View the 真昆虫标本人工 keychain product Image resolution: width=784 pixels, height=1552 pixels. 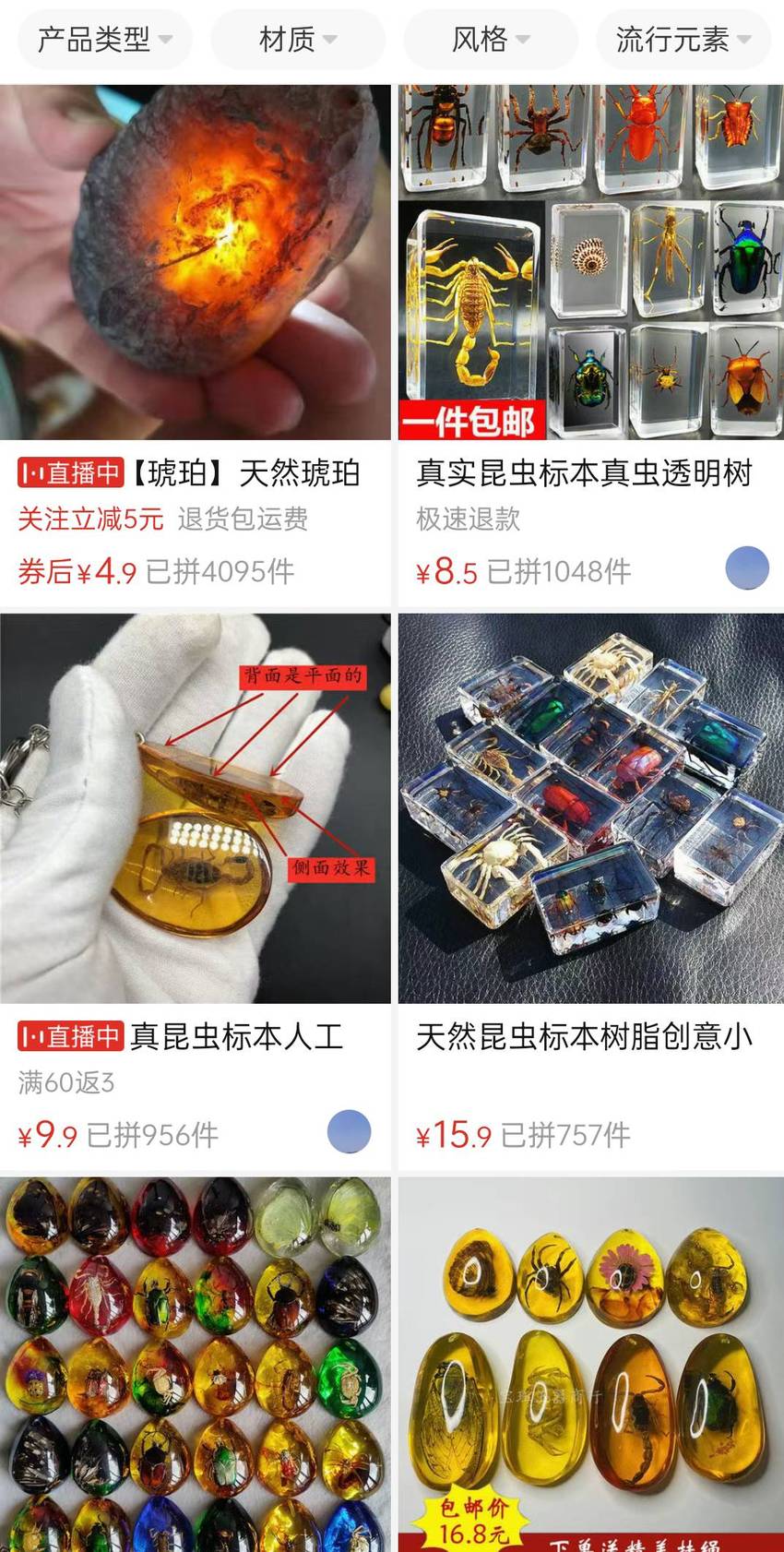point(196,891)
